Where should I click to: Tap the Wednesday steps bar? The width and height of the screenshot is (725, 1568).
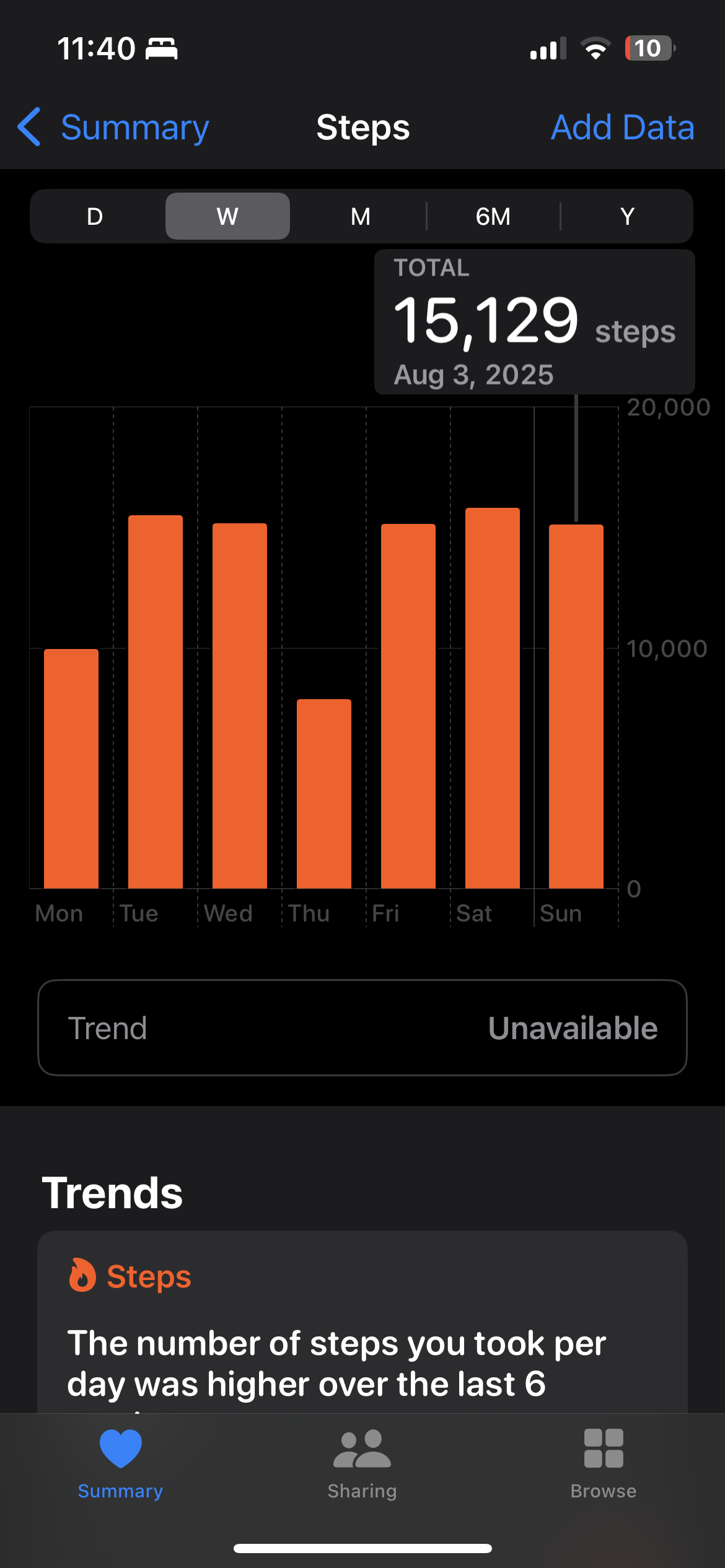[x=240, y=706]
